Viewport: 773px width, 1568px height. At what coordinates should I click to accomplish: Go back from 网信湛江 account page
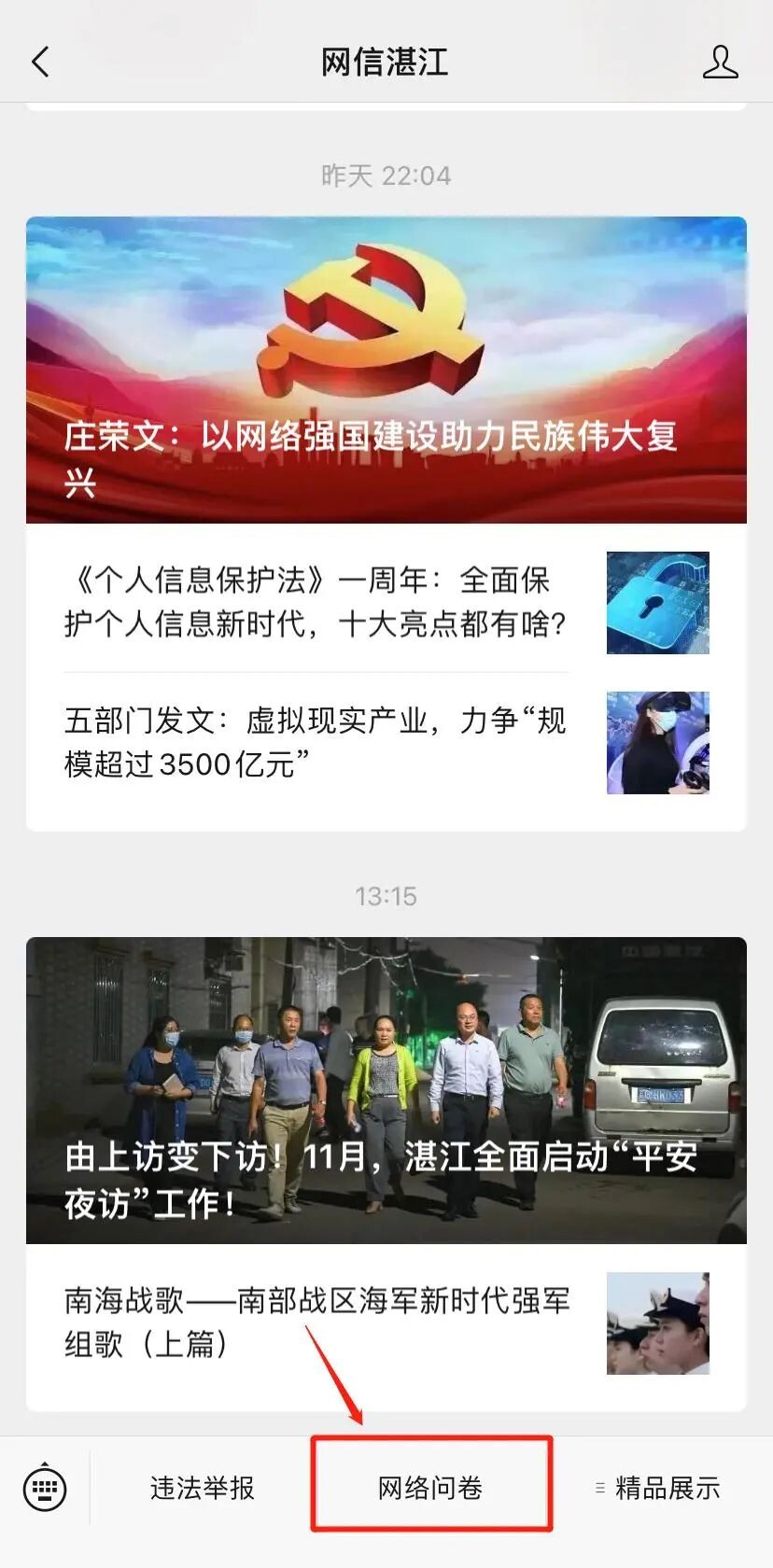pos(40,63)
